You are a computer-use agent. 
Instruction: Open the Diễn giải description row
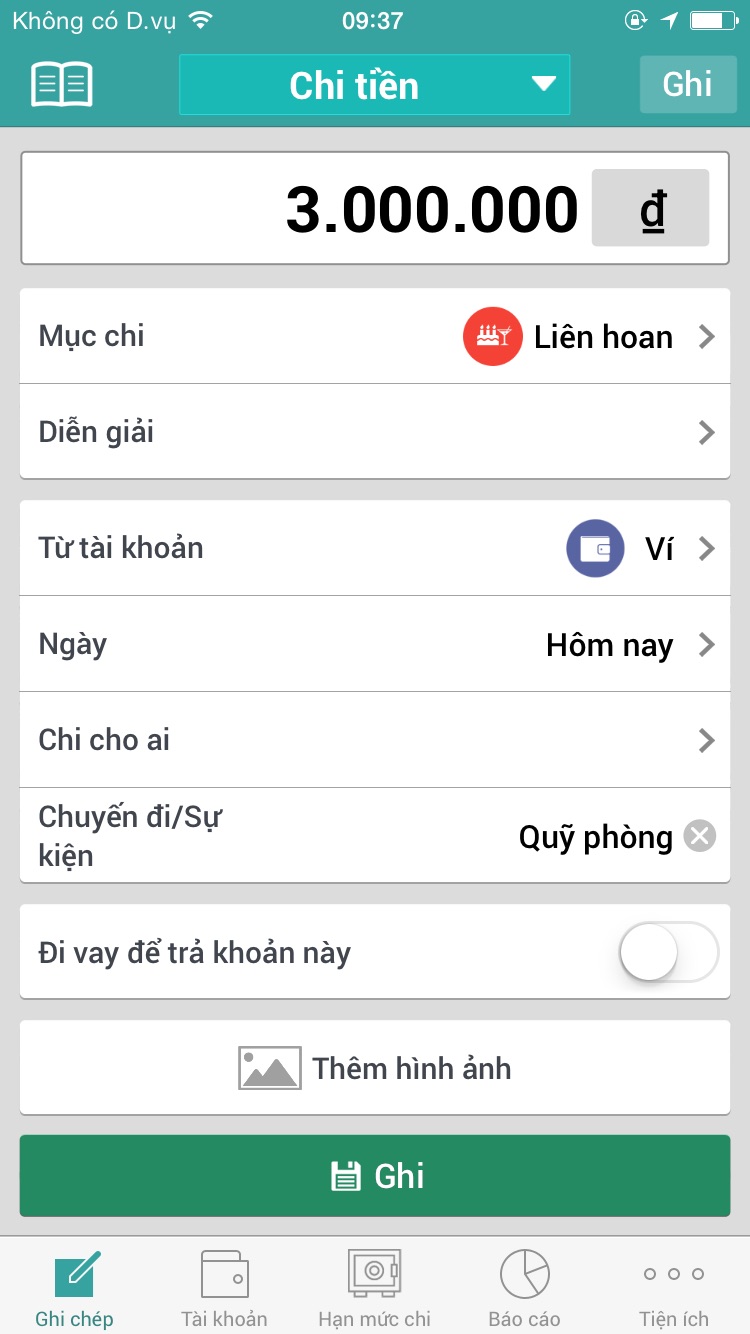coord(375,432)
